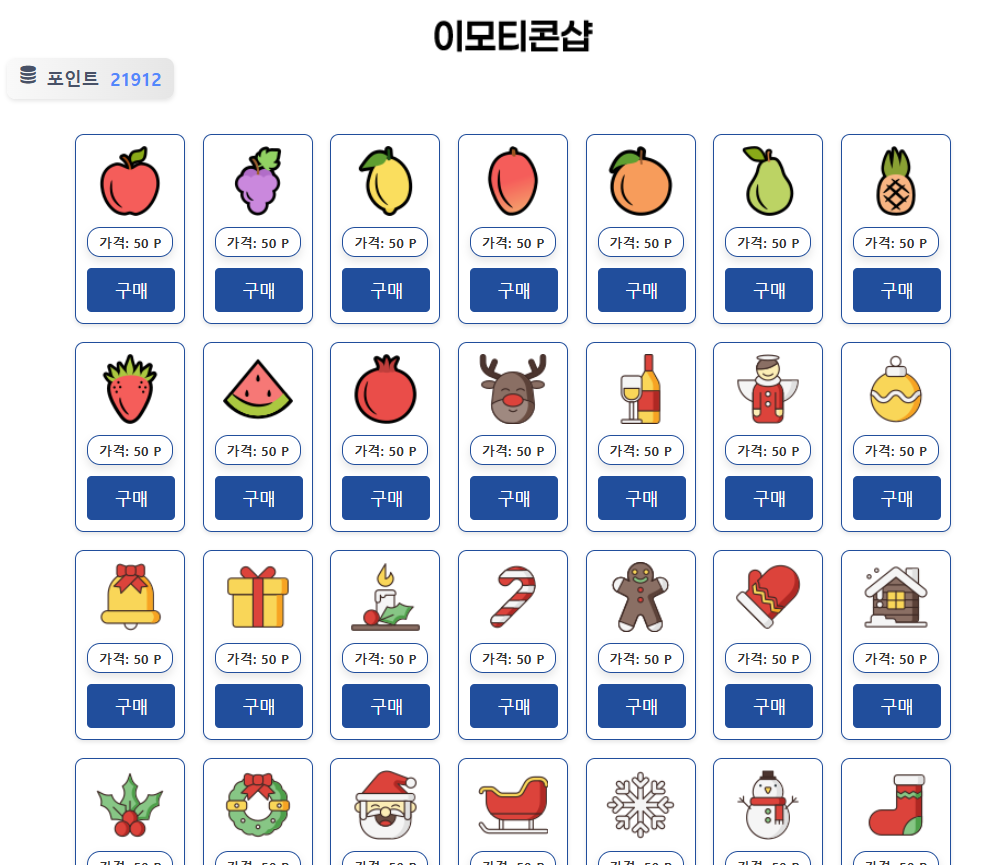Tap 구매 under the yellow ornament ball
Image resolution: width=989 pixels, height=865 pixels.
click(896, 498)
